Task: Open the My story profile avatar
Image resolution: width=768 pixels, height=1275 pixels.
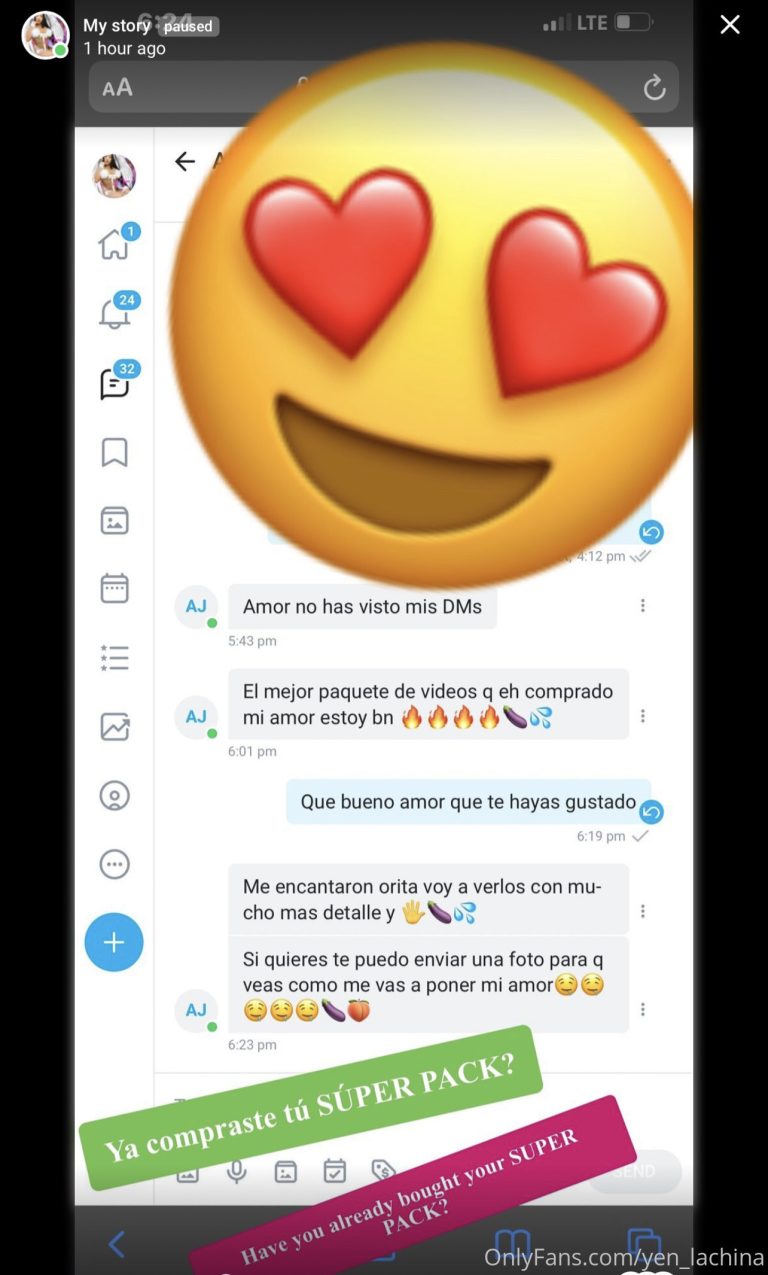Action: [x=46, y=35]
